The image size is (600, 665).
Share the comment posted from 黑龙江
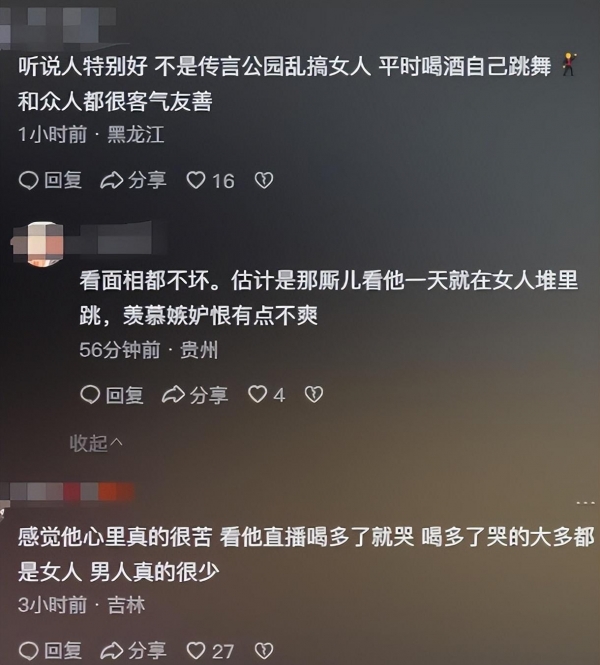(133, 180)
